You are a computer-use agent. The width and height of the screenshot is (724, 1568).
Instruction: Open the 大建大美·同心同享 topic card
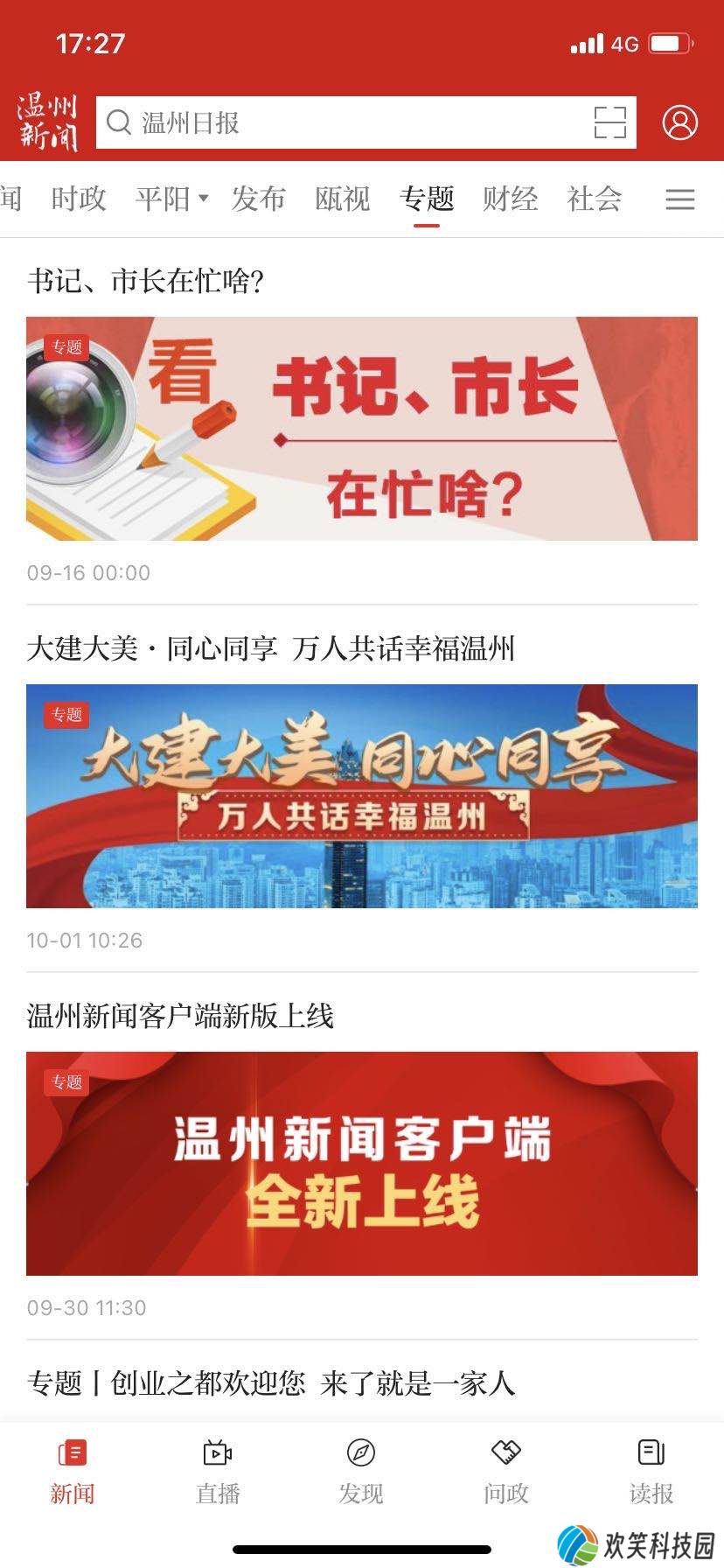362,796
